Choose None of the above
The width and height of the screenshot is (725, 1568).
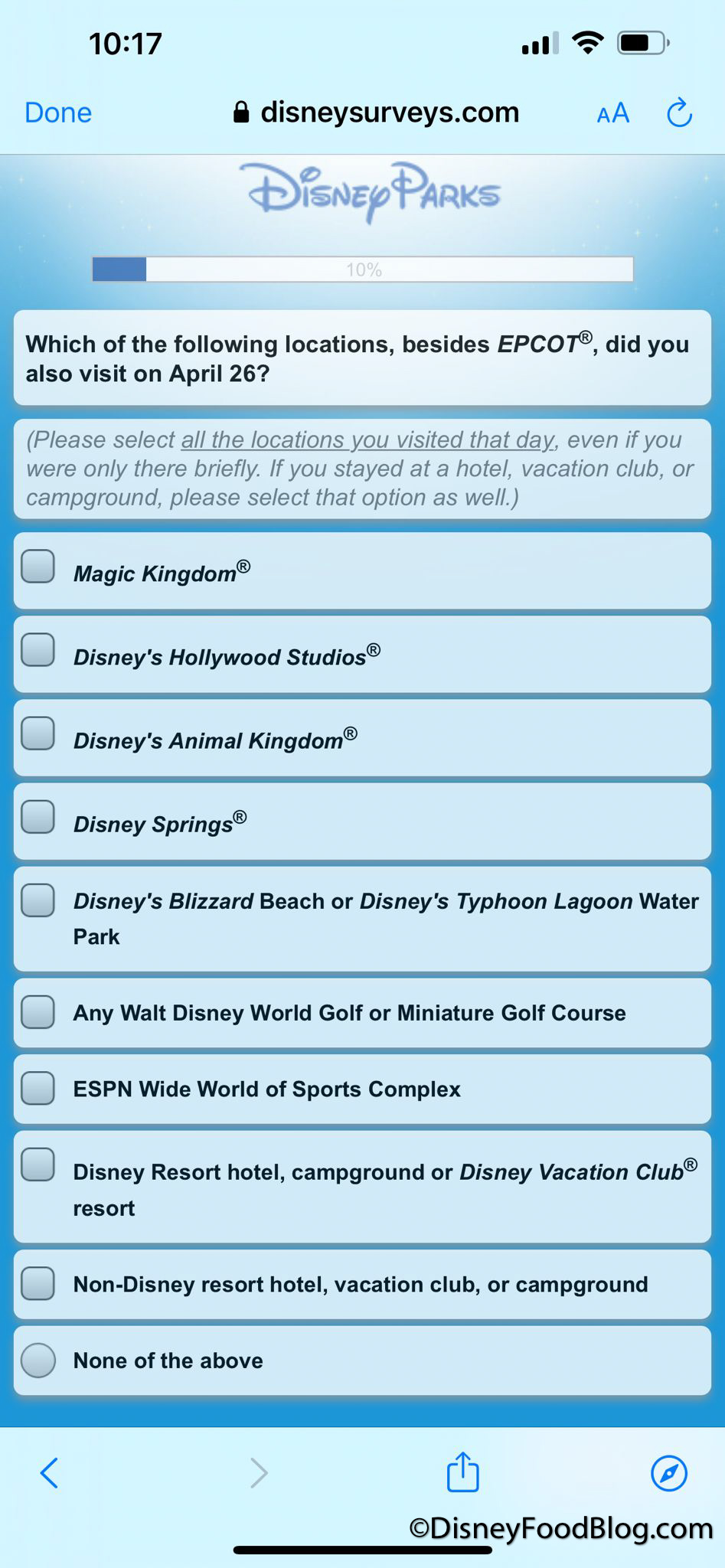(38, 1361)
